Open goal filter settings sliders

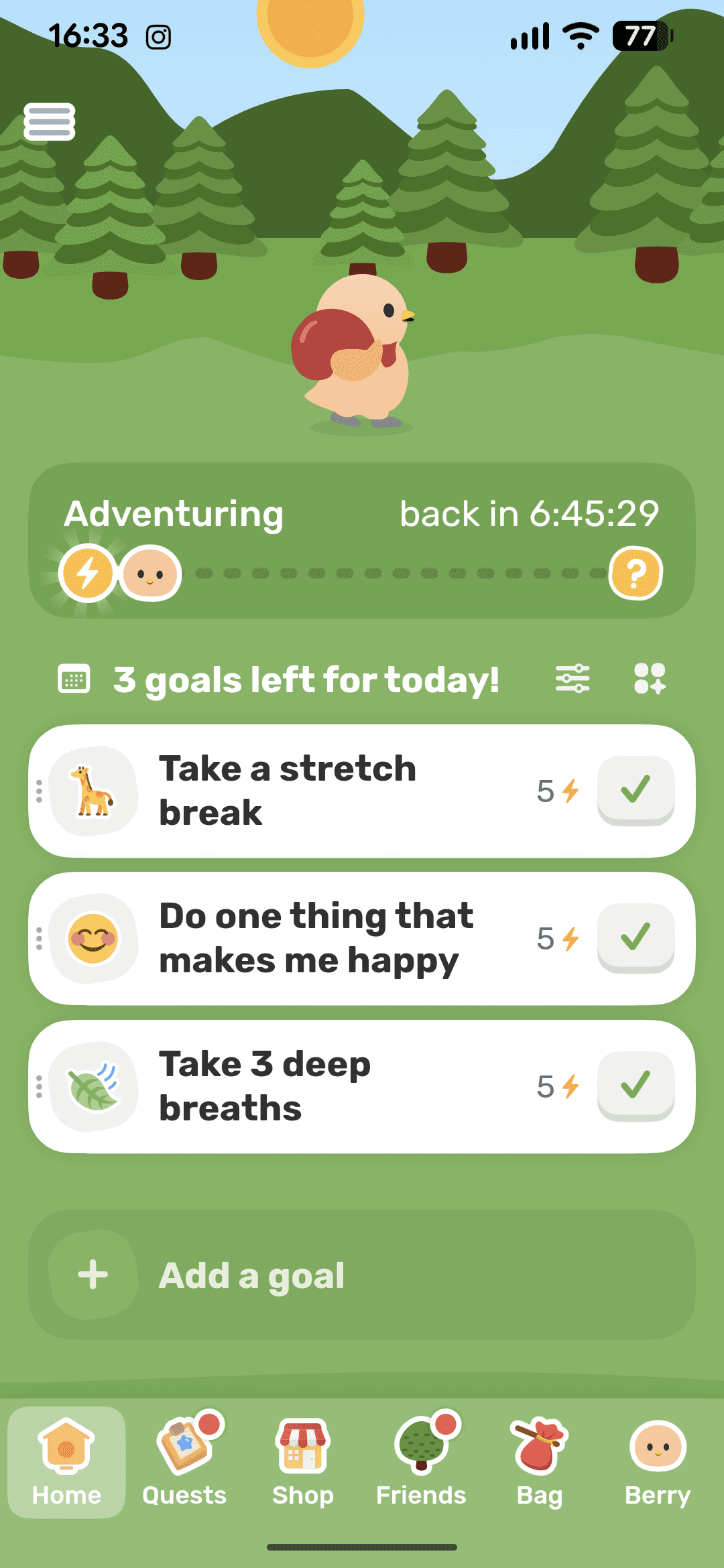[x=572, y=679]
